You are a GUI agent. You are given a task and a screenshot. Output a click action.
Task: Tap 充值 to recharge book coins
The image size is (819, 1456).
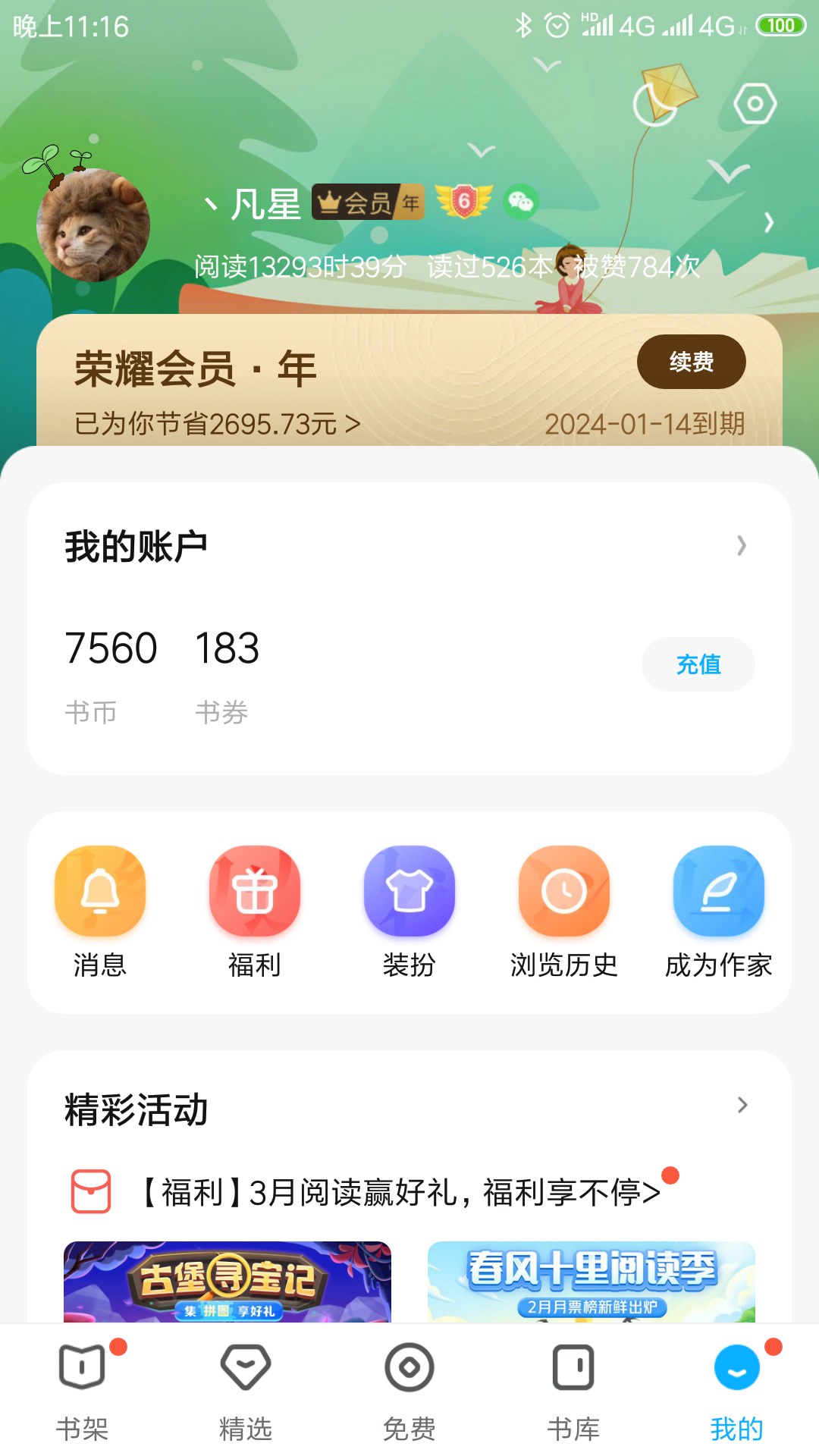[x=698, y=664]
